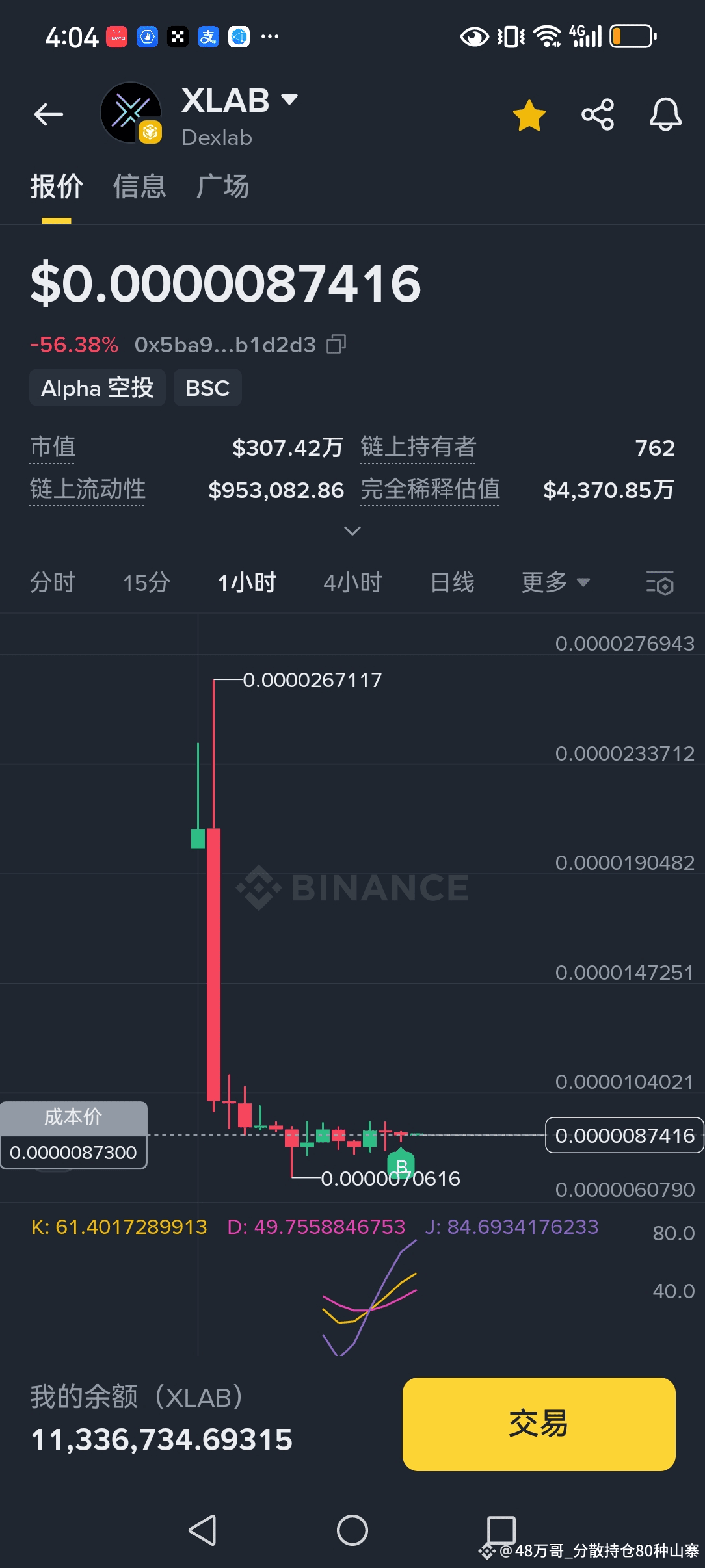Select the 15分 chart interval
Screen dimensions: 705x1568
[x=146, y=582]
